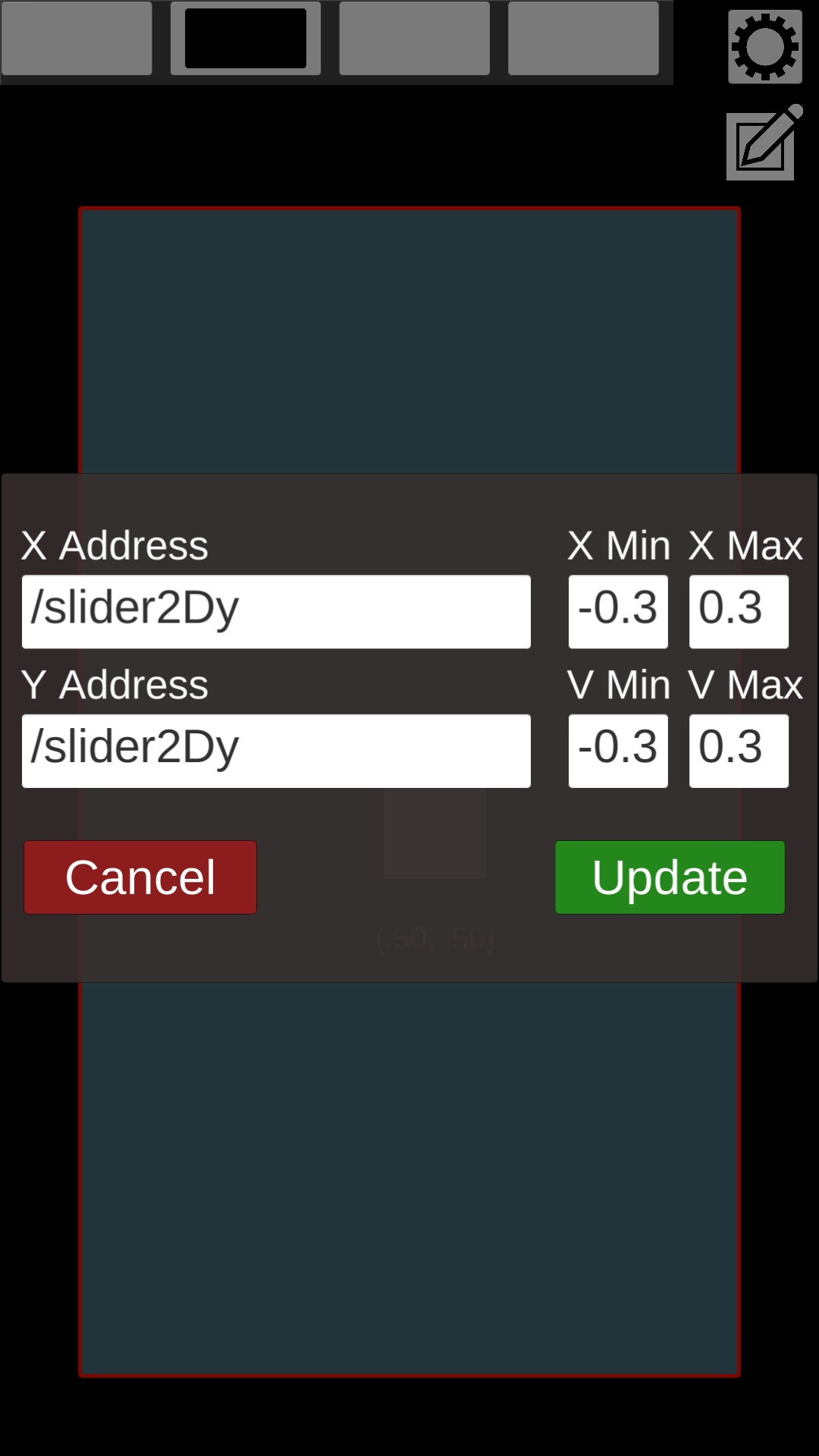The height and width of the screenshot is (1456, 819).
Task: Edit the X Address text field
Action: point(276,611)
